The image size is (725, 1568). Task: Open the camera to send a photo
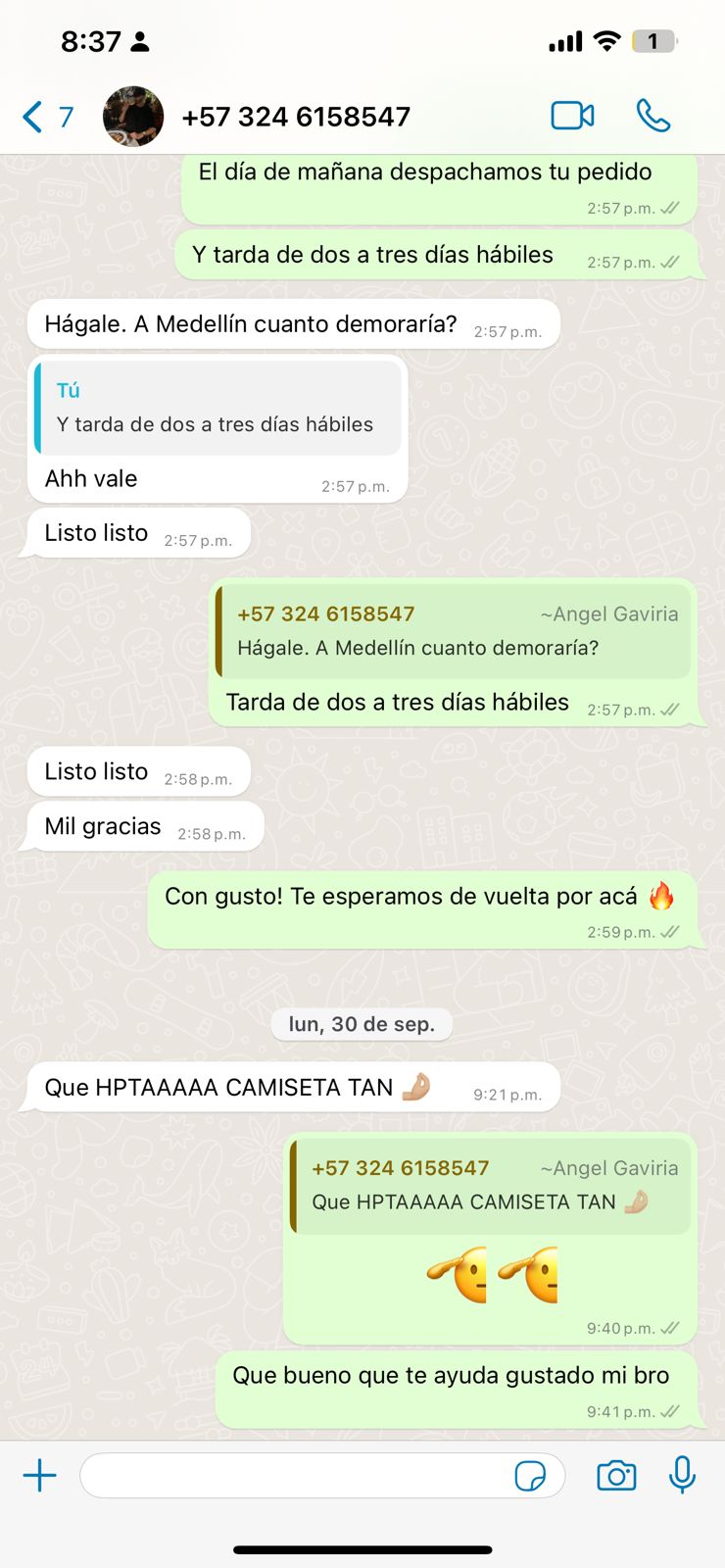coord(616,1475)
